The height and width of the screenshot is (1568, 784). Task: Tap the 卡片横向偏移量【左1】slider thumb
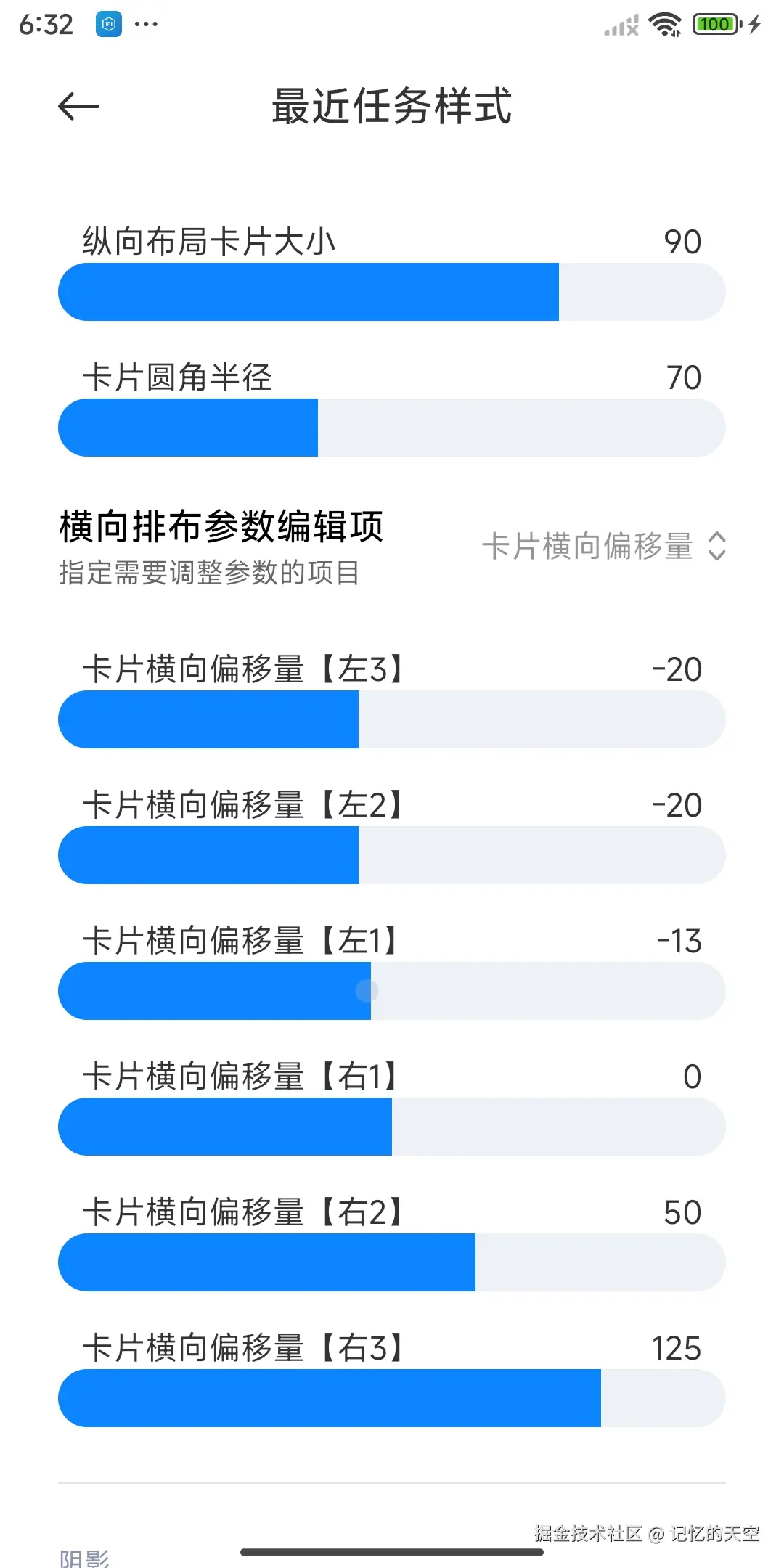[367, 990]
